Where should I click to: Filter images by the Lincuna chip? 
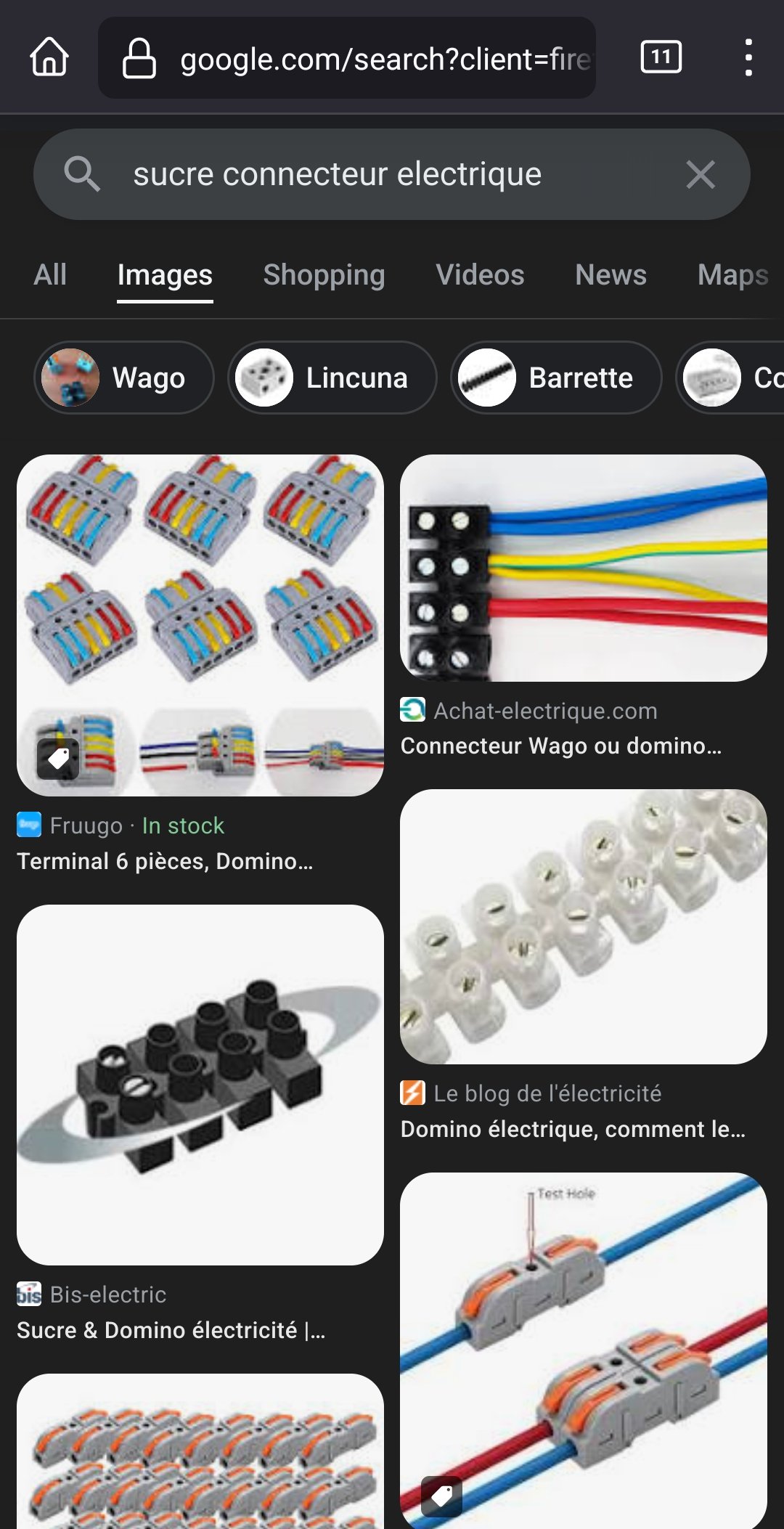point(332,378)
